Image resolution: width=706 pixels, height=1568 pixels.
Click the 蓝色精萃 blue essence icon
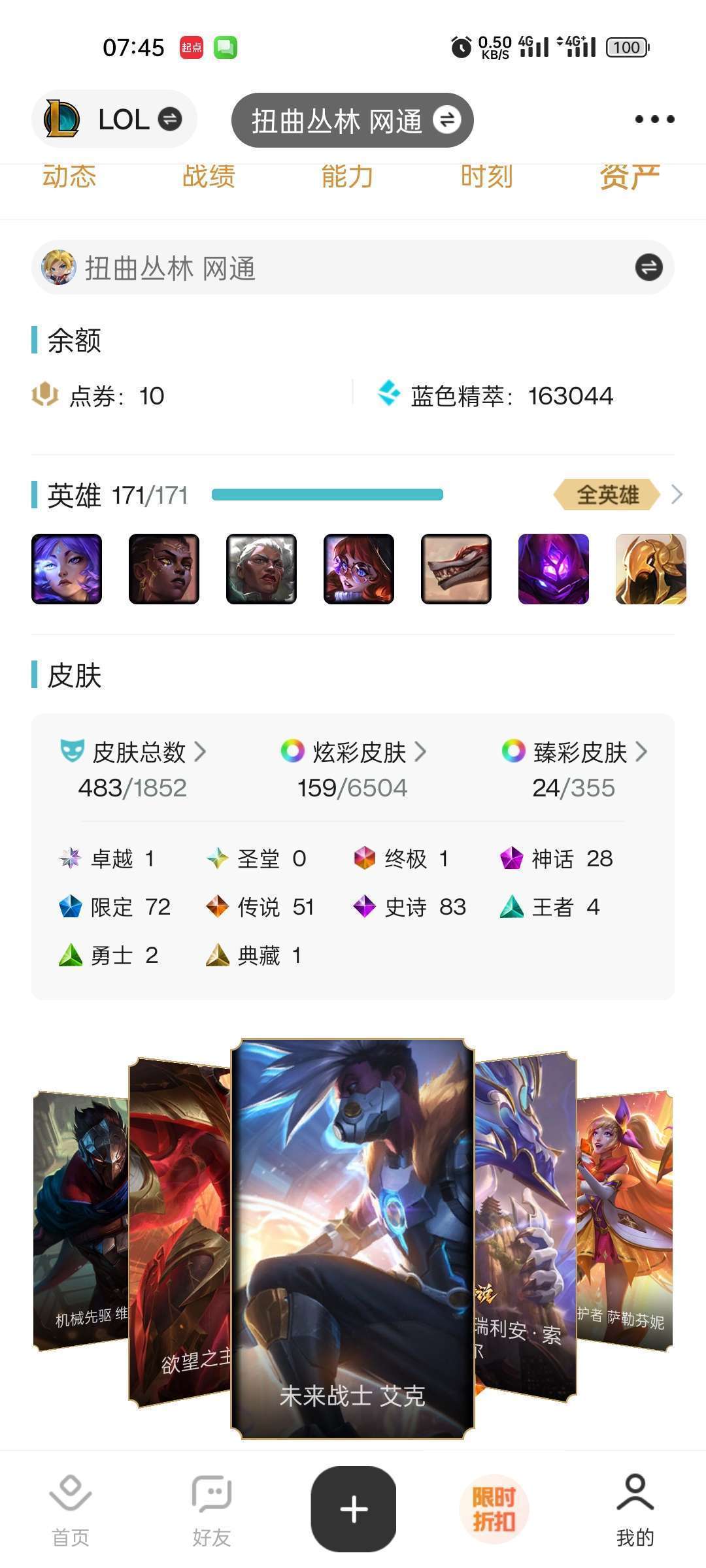tap(390, 395)
